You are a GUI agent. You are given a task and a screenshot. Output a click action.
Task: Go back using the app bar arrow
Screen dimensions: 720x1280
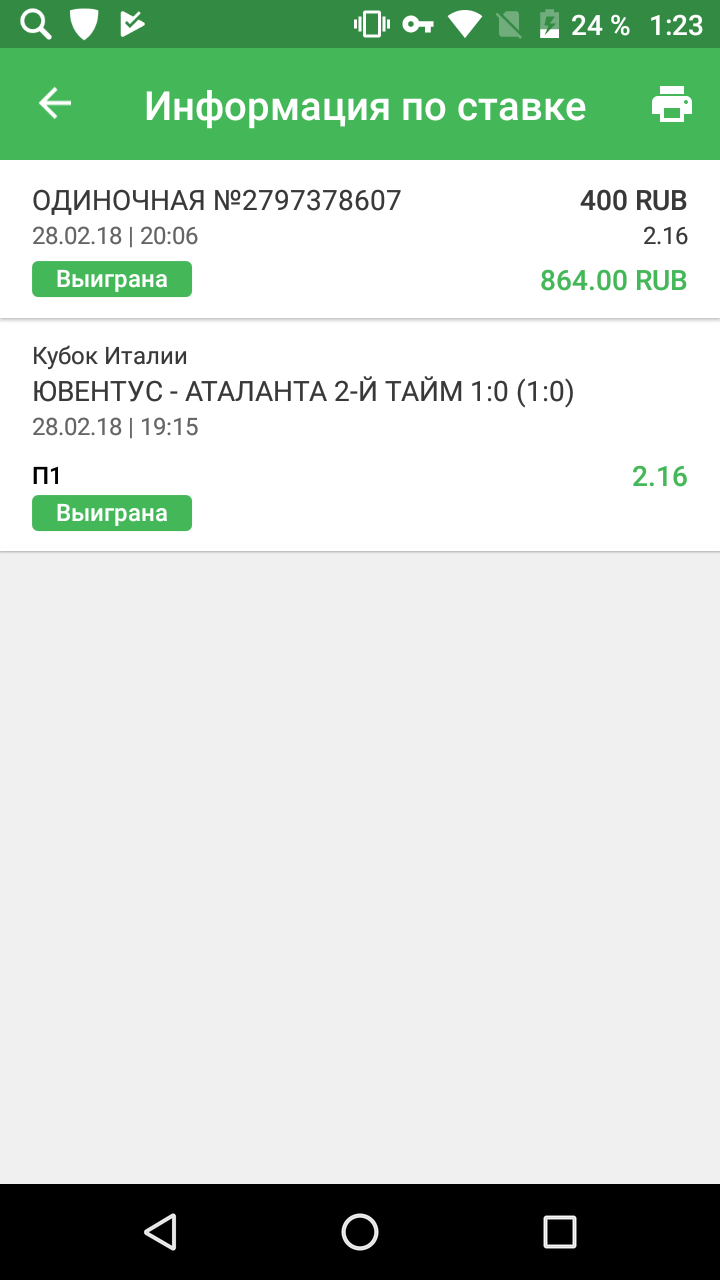[x=55, y=104]
